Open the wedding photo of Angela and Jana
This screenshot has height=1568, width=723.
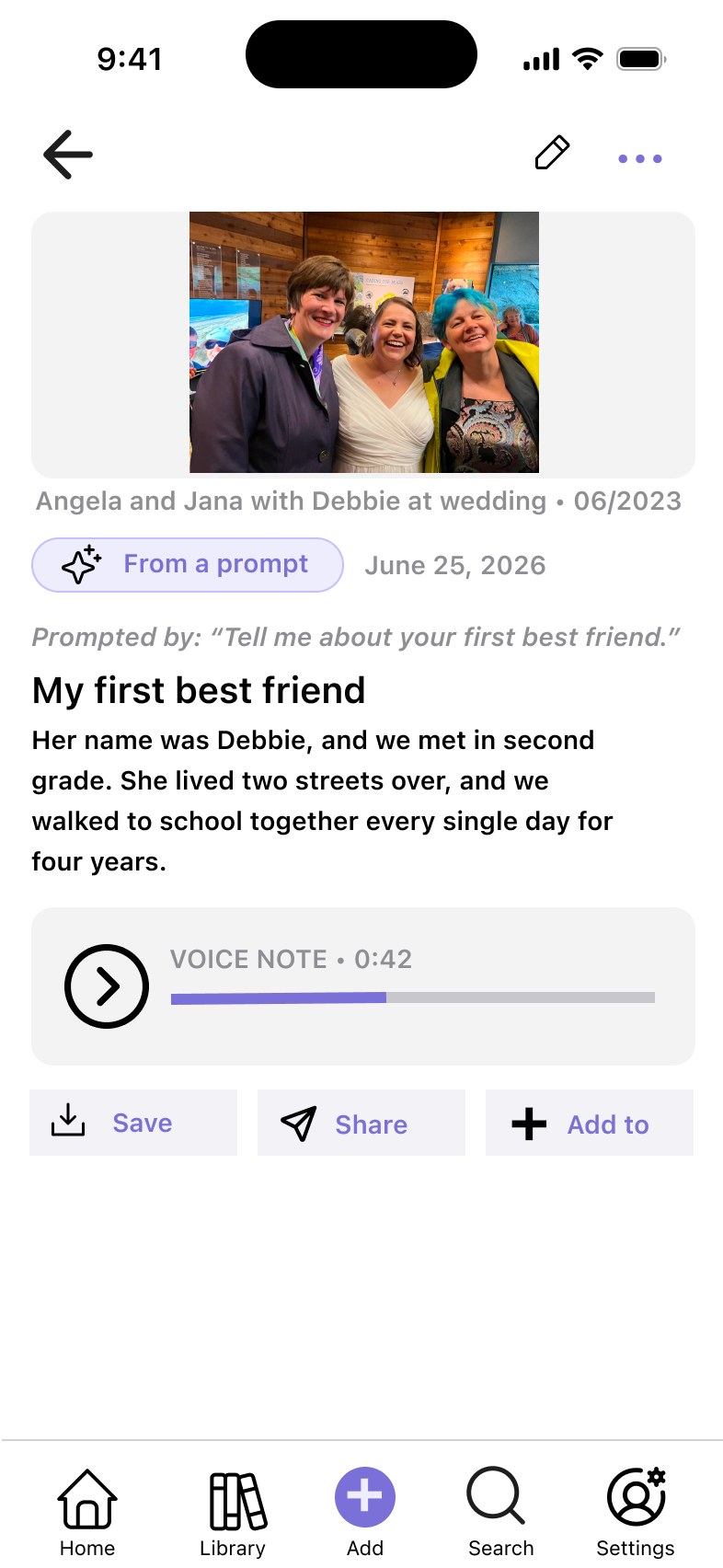[x=364, y=342]
